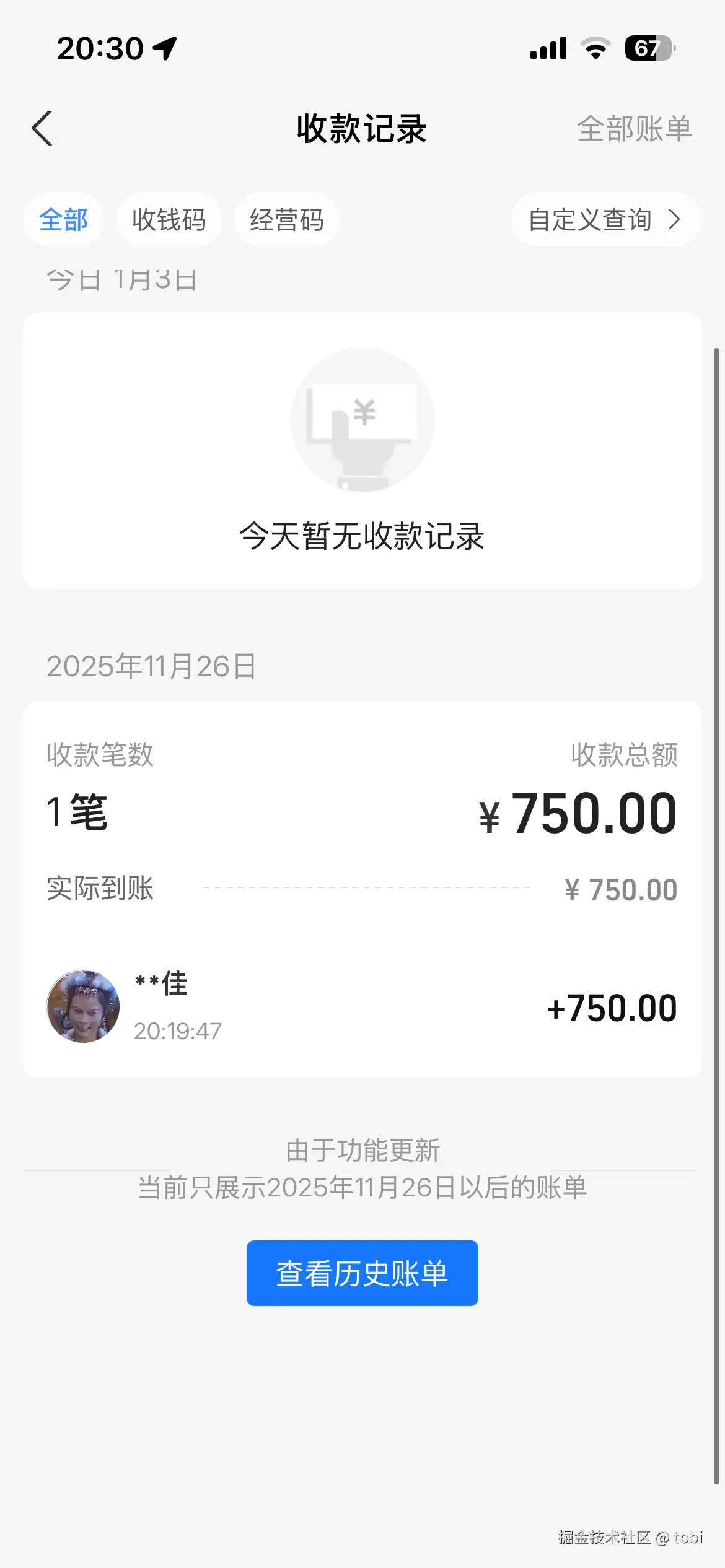Viewport: 725px width, 1568px height.
Task: Switch to the 收钱码 filter
Action: (169, 220)
